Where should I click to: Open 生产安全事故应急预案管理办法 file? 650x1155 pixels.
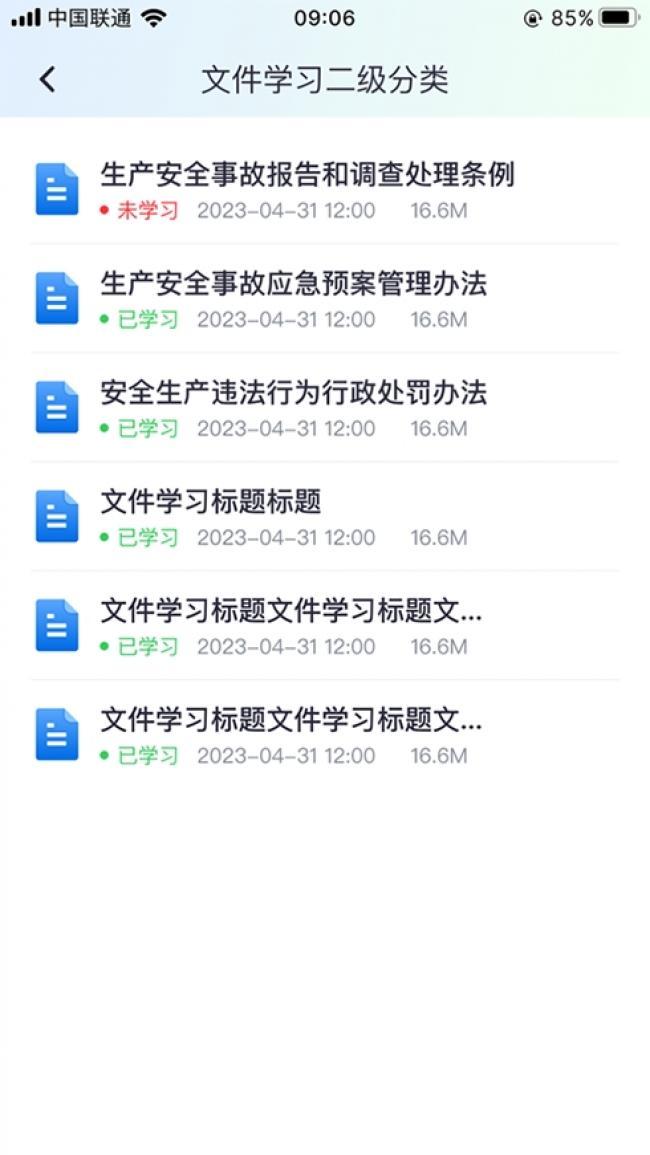click(324, 299)
